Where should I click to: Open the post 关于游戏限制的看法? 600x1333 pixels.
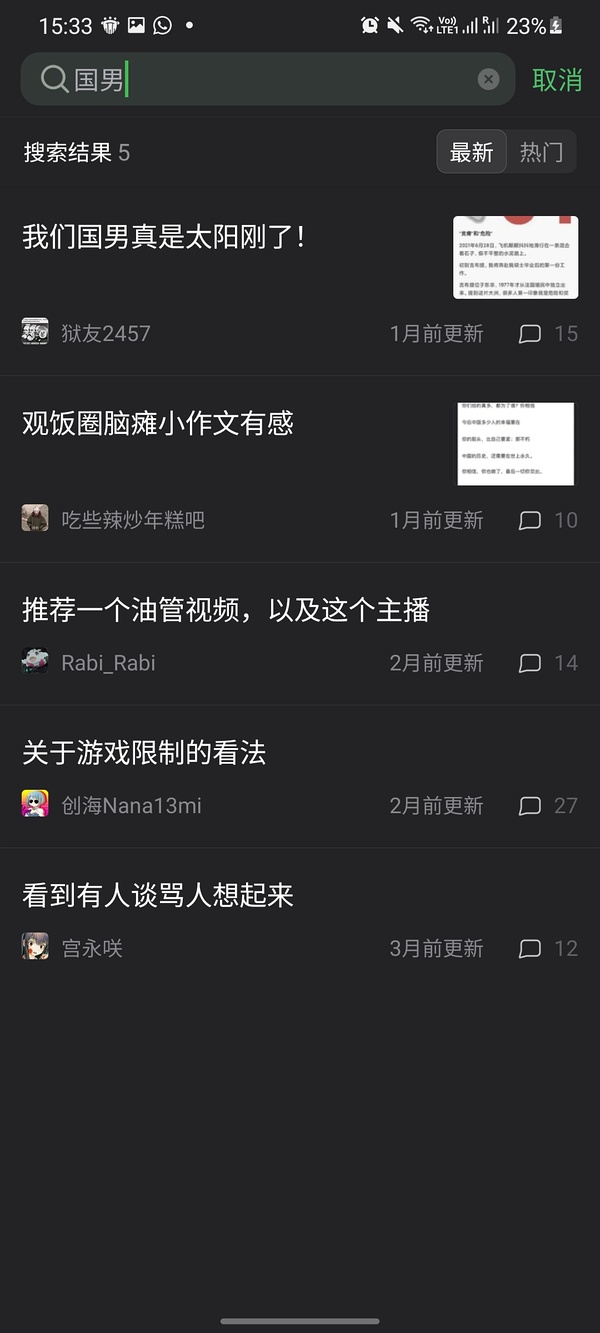[x=144, y=753]
